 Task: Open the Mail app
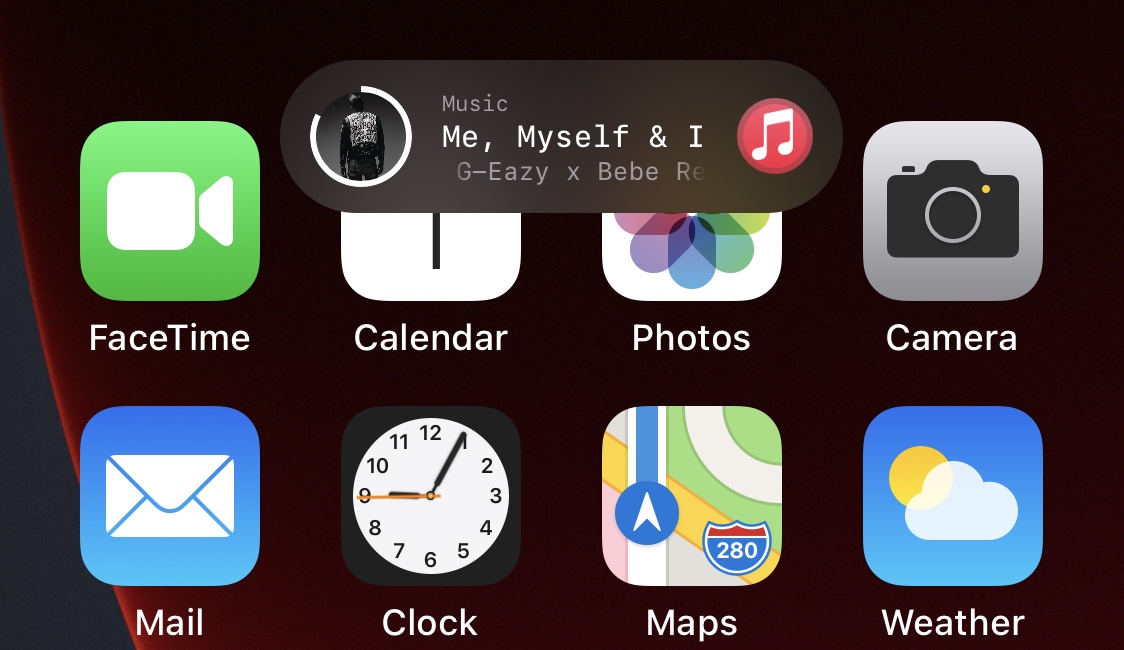[x=170, y=496]
